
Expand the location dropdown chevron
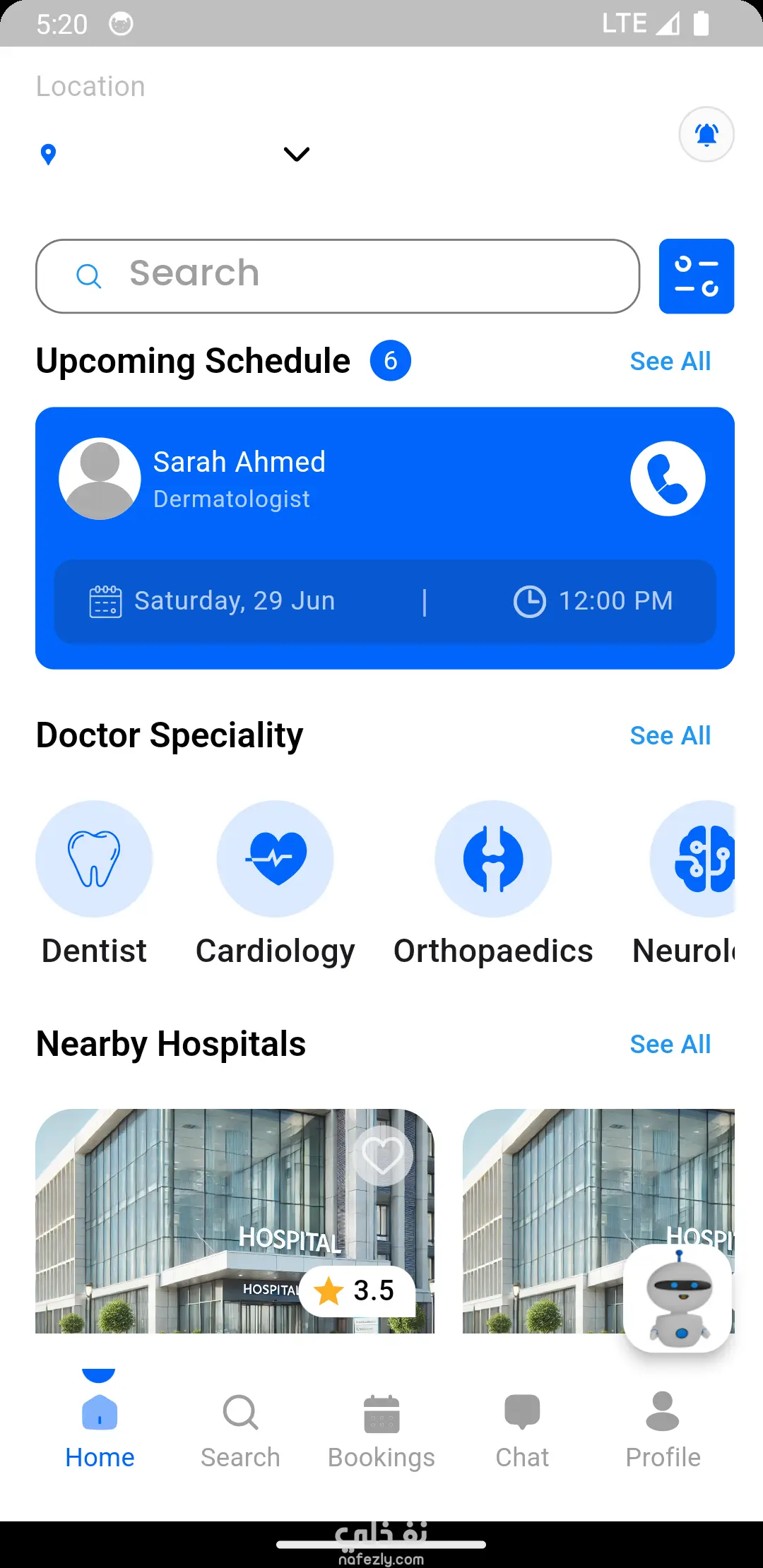[x=297, y=154]
